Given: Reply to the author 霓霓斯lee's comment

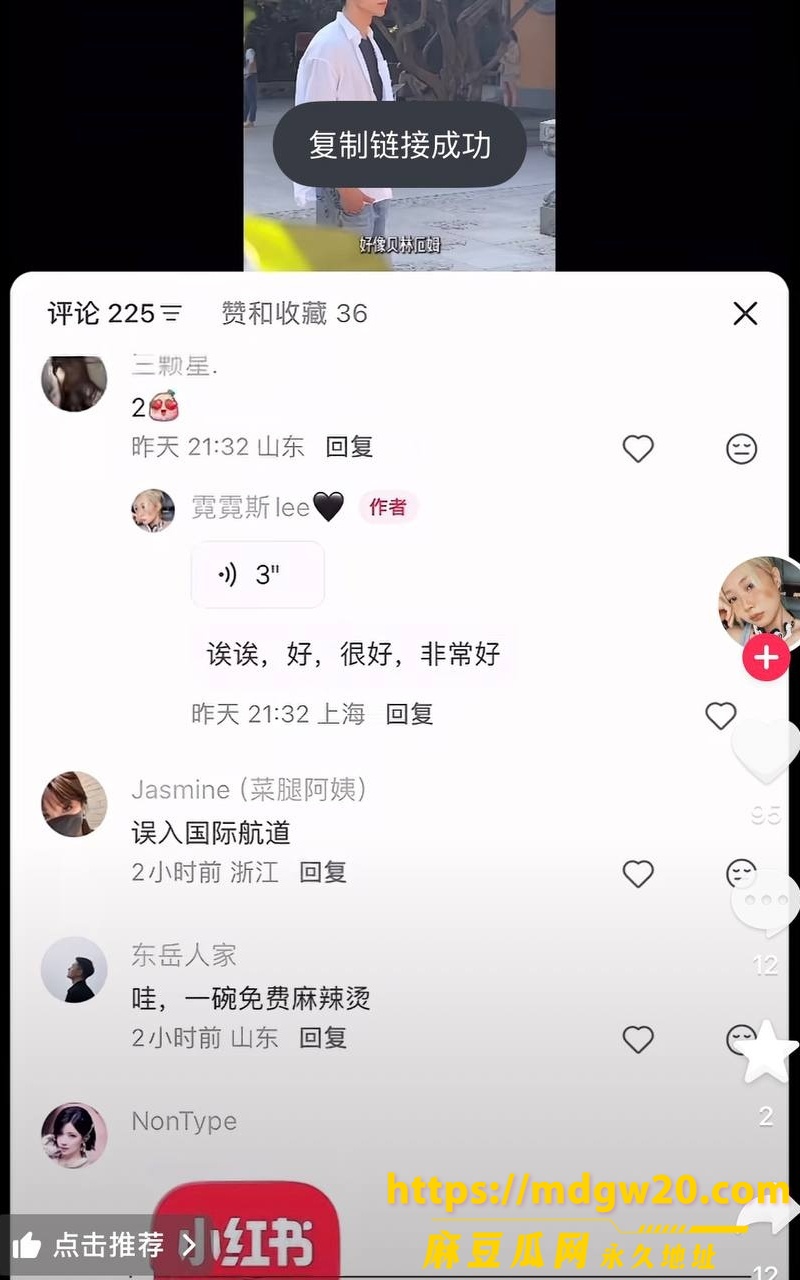Looking at the screenshot, I should (x=409, y=714).
